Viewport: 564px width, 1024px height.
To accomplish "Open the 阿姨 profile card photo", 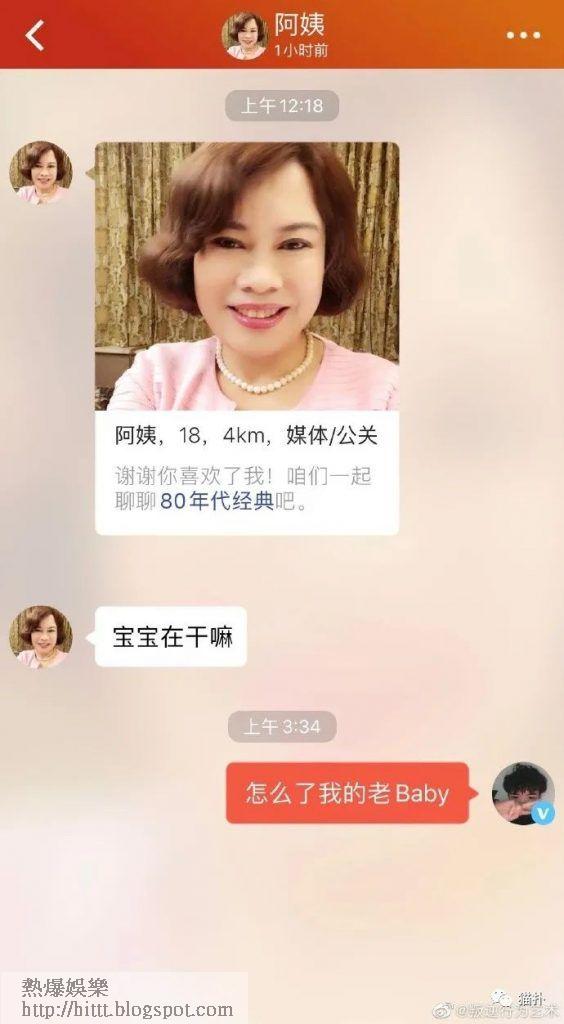I will pyautogui.click(x=247, y=276).
